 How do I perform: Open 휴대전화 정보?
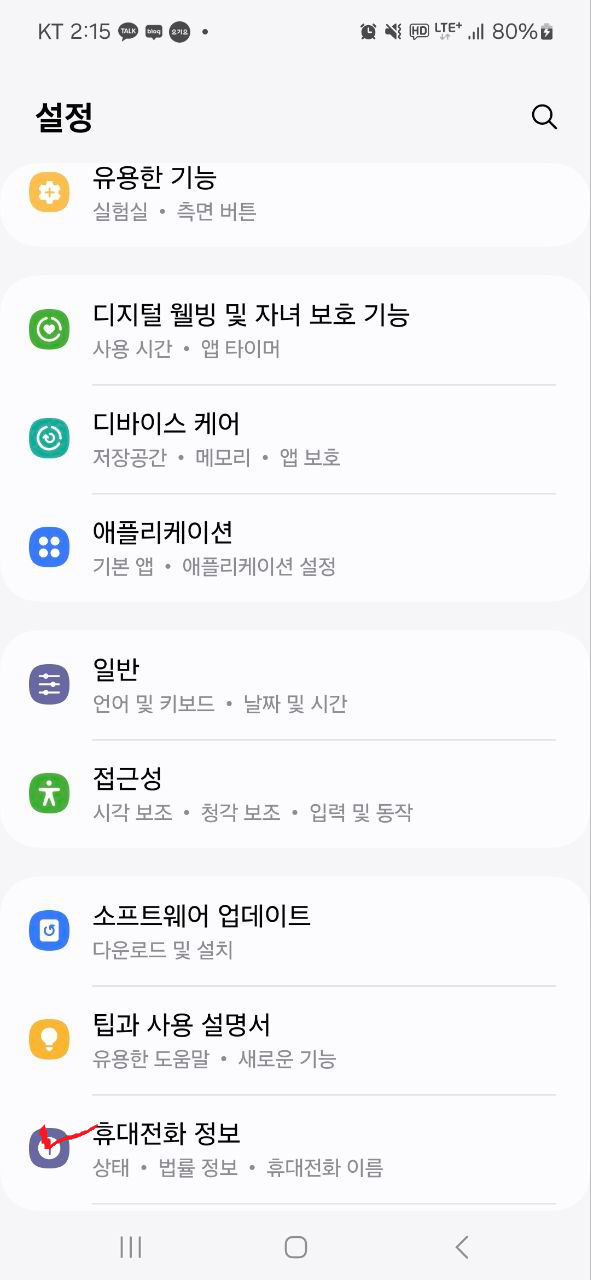(x=295, y=1149)
